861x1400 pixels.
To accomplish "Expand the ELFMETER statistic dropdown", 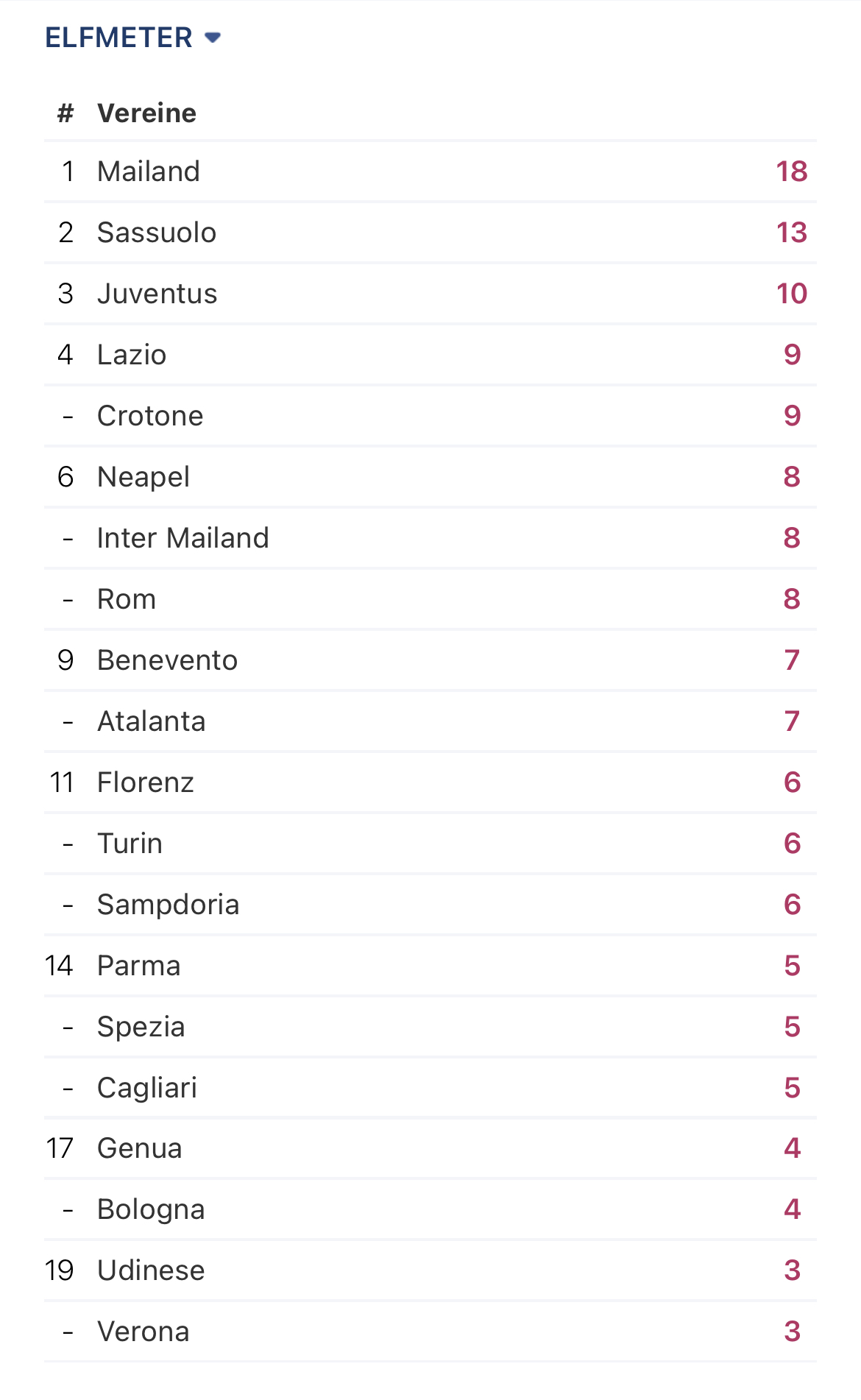I will (x=133, y=38).
